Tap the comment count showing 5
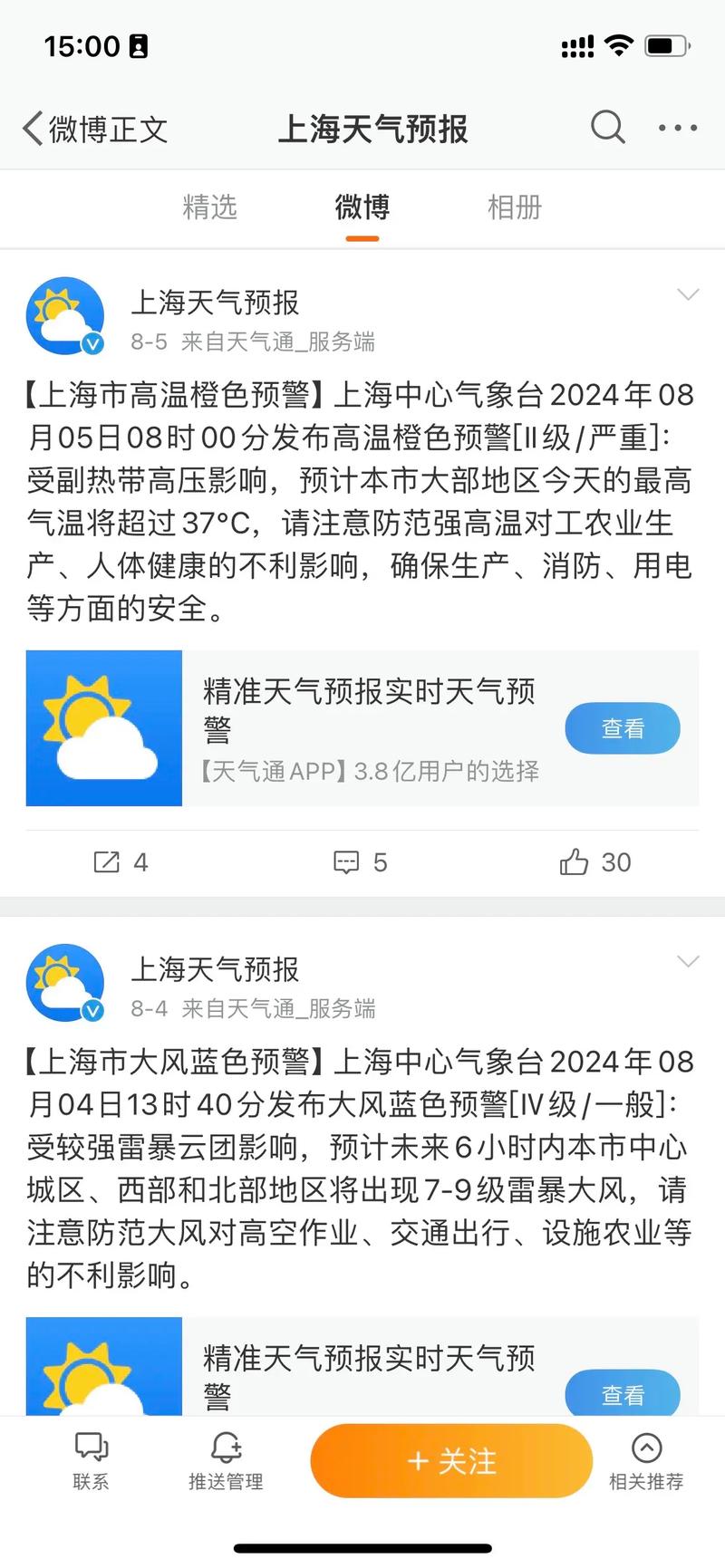Image resolution: width=725 pixels, height=1568 pixels. [381, 861]
